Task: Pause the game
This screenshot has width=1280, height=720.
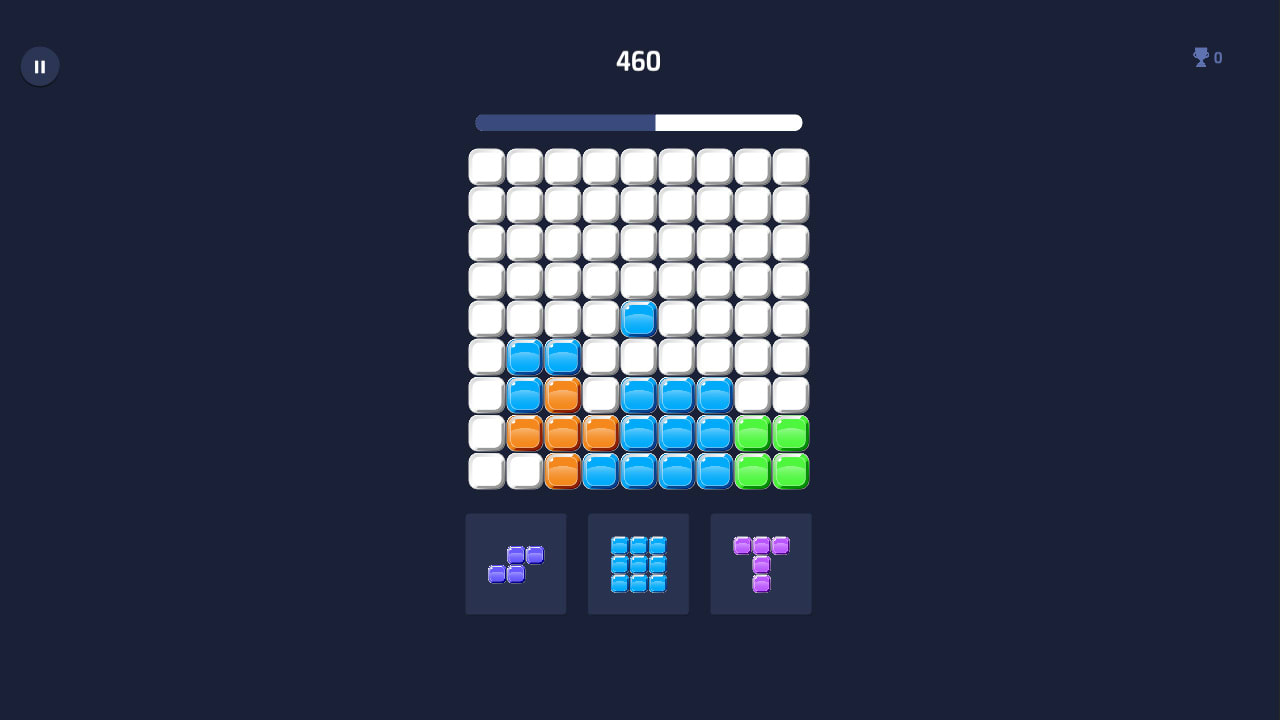Action: coord(40,66)
